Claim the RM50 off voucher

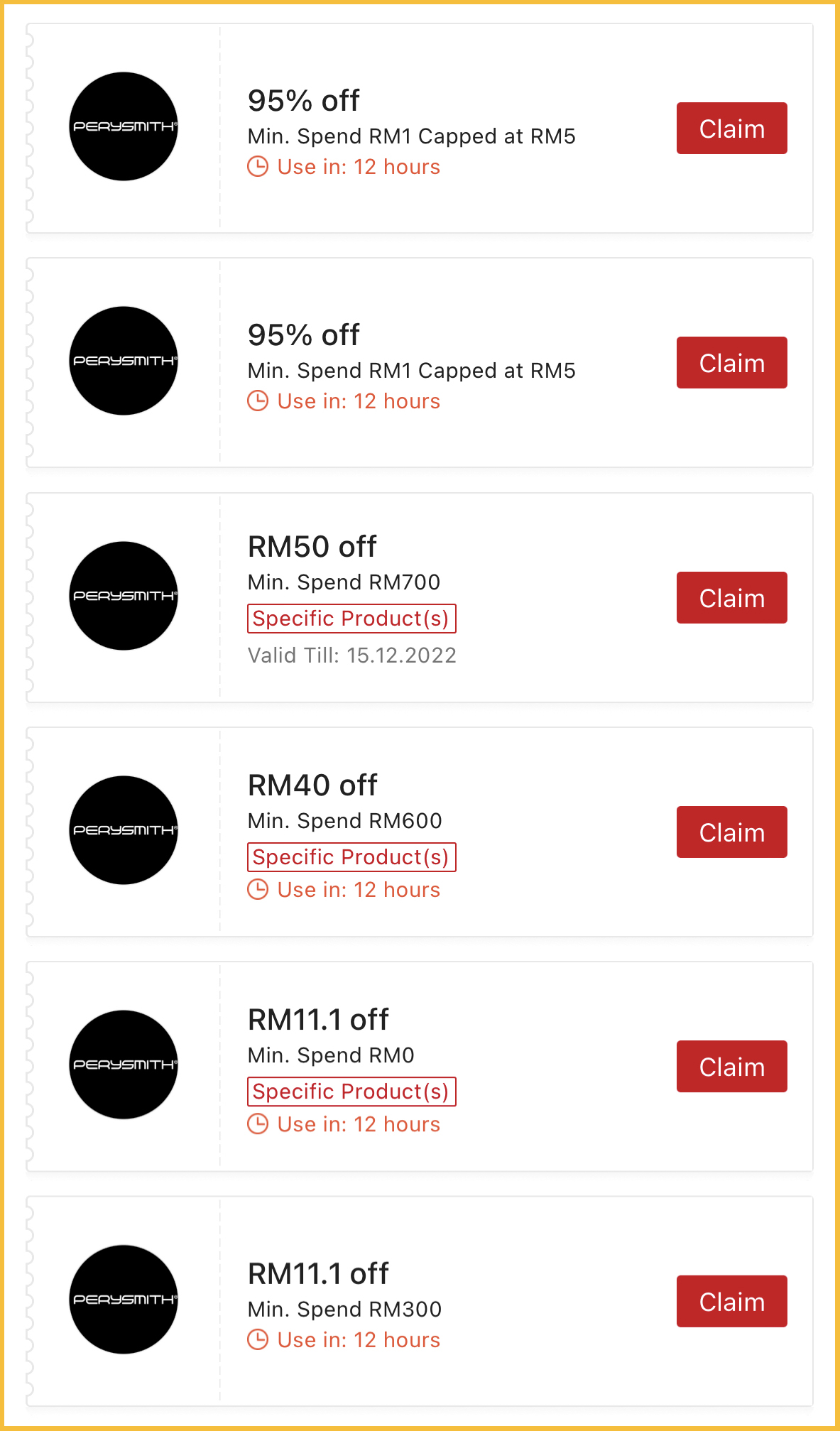point(731,597)
